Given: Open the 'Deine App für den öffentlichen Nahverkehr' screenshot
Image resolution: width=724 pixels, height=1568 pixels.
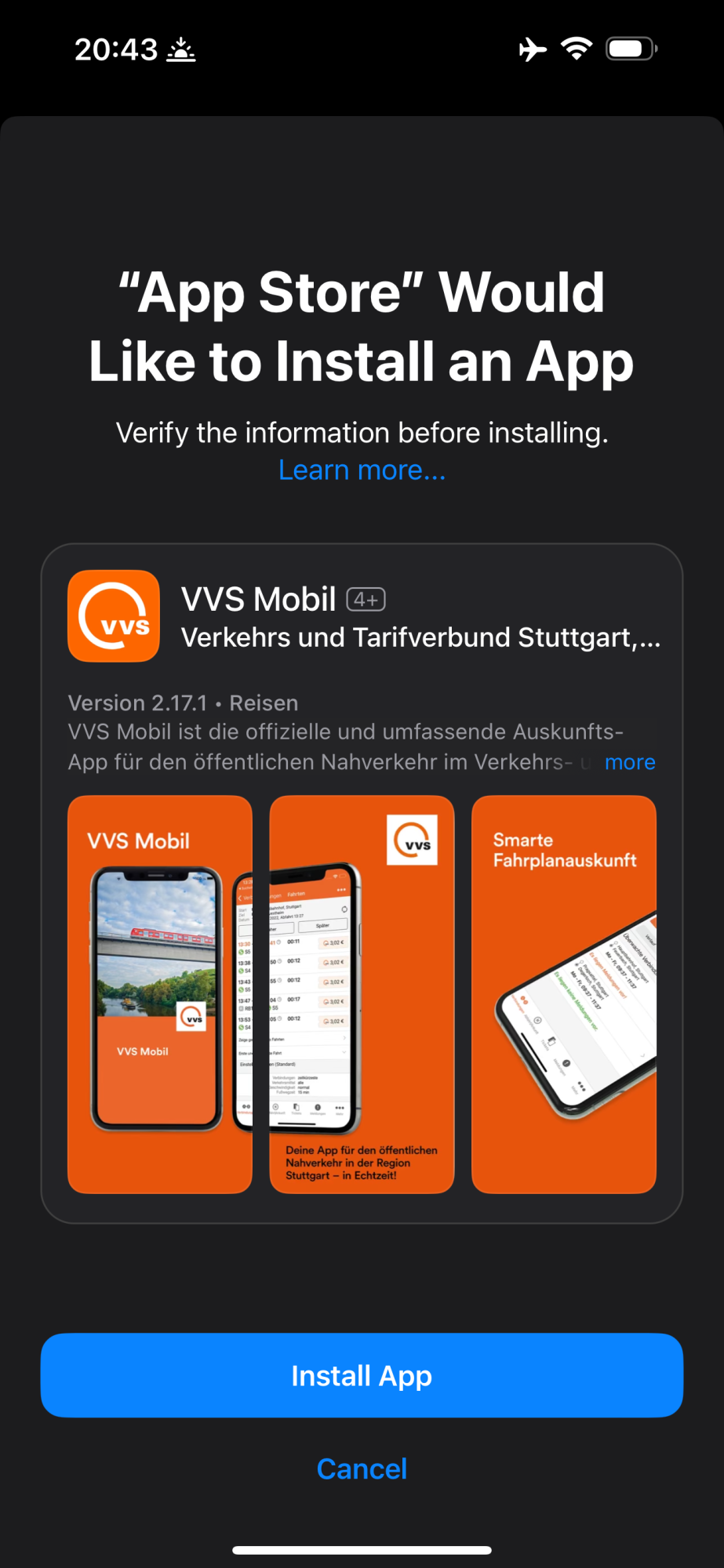Looking at the screenshot, I should click(362, 994).
